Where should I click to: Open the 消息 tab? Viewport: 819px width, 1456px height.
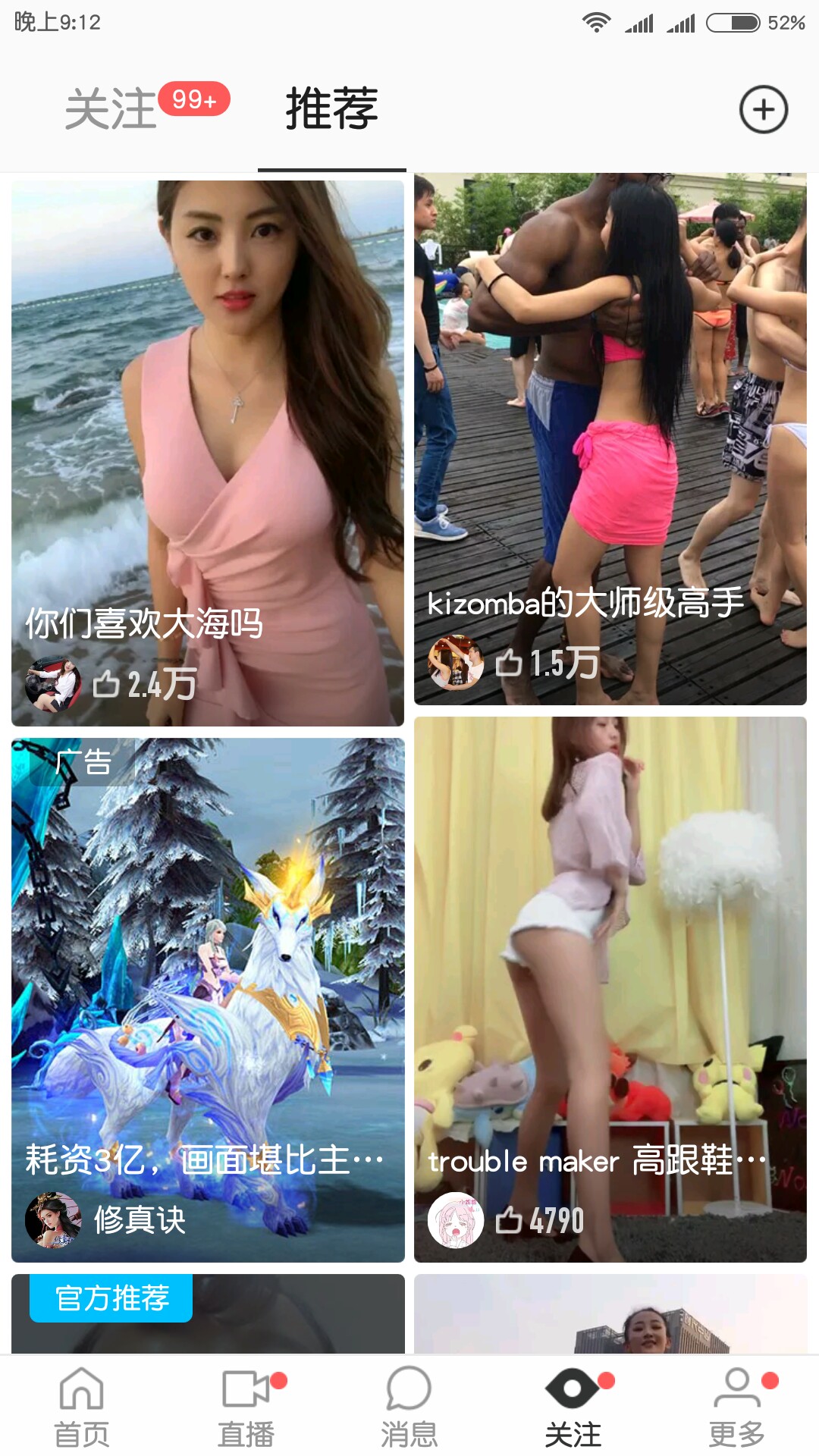click(x=409, y=1407)
